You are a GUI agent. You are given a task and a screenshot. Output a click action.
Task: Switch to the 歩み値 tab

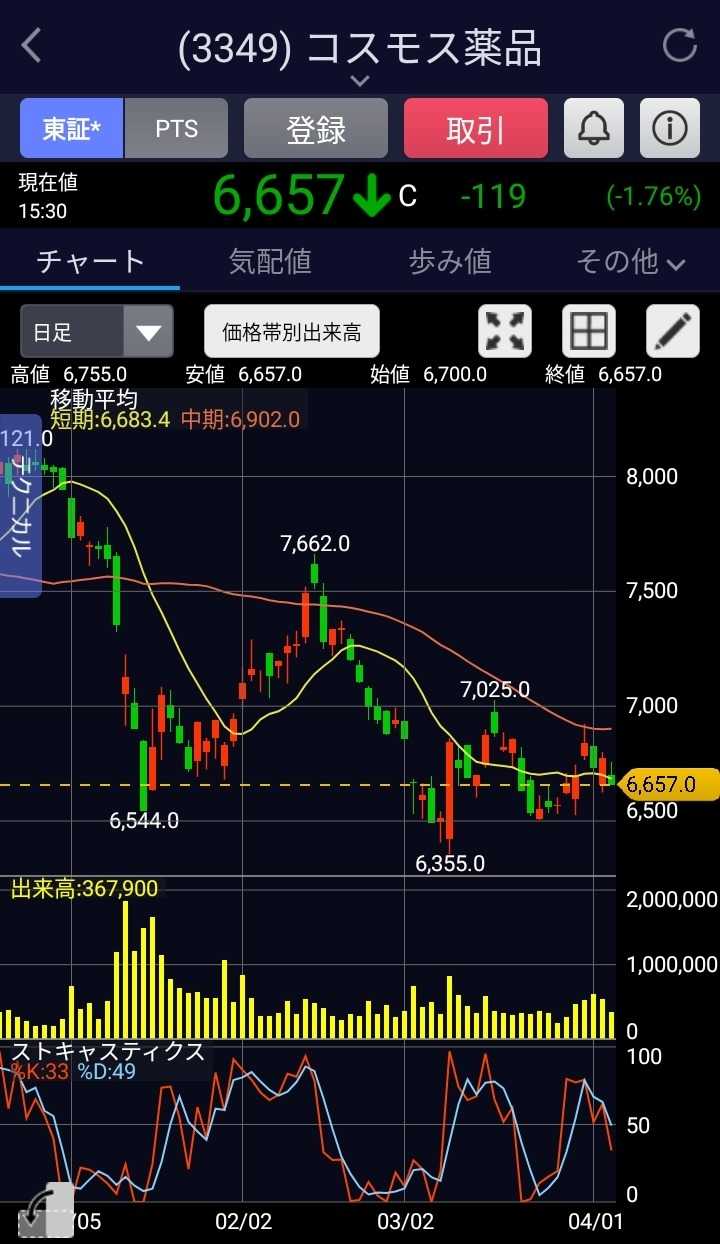[x=450, y=262]
